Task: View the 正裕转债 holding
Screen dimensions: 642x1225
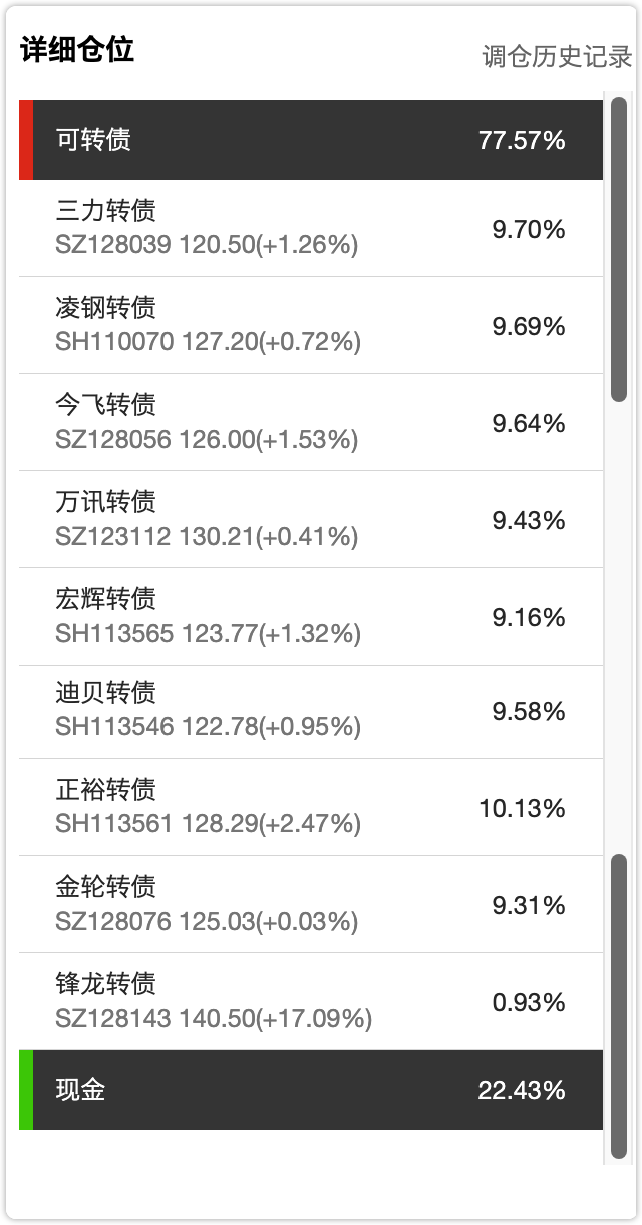Action: (310, 807)
